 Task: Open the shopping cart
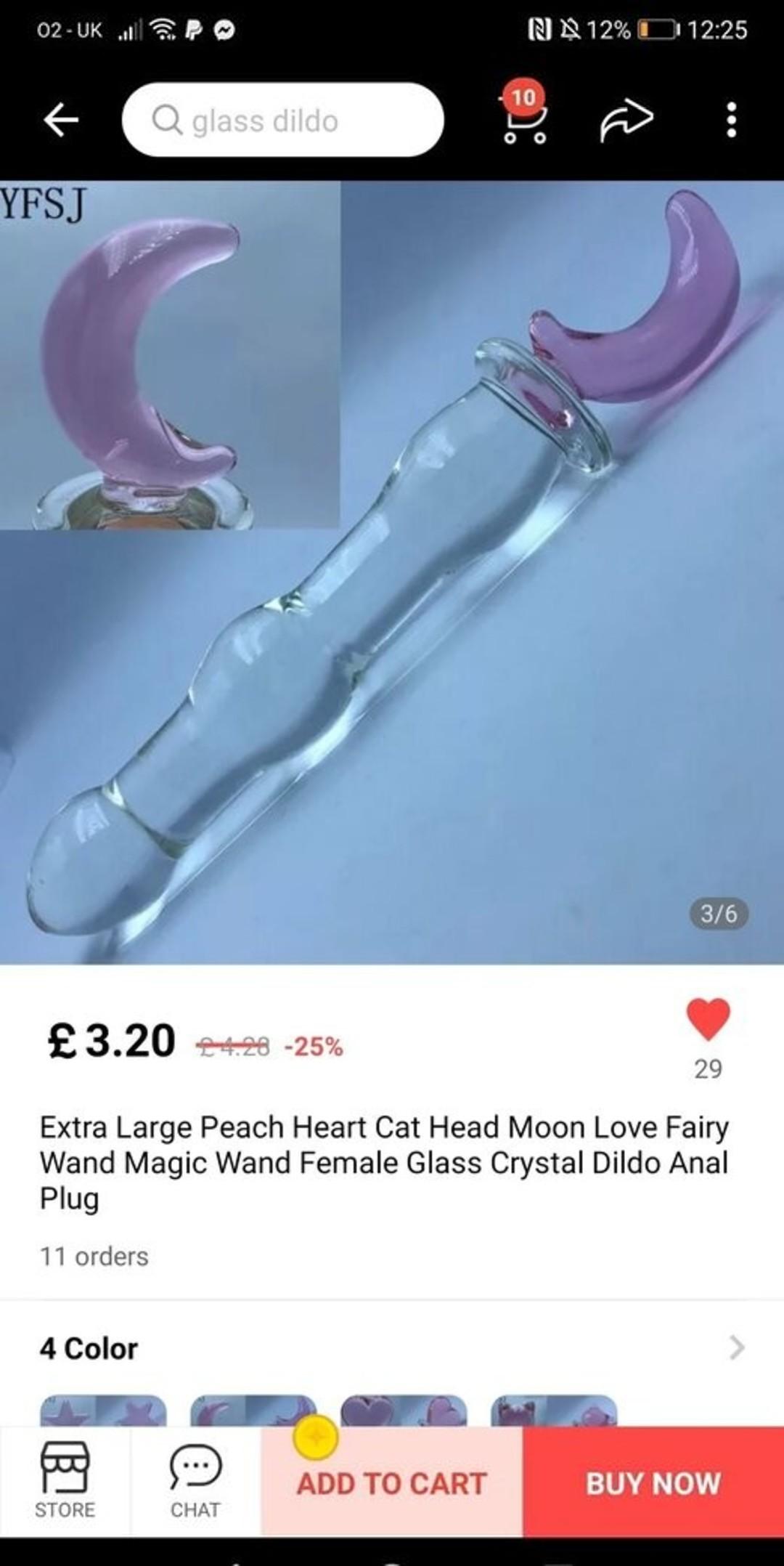525,120
